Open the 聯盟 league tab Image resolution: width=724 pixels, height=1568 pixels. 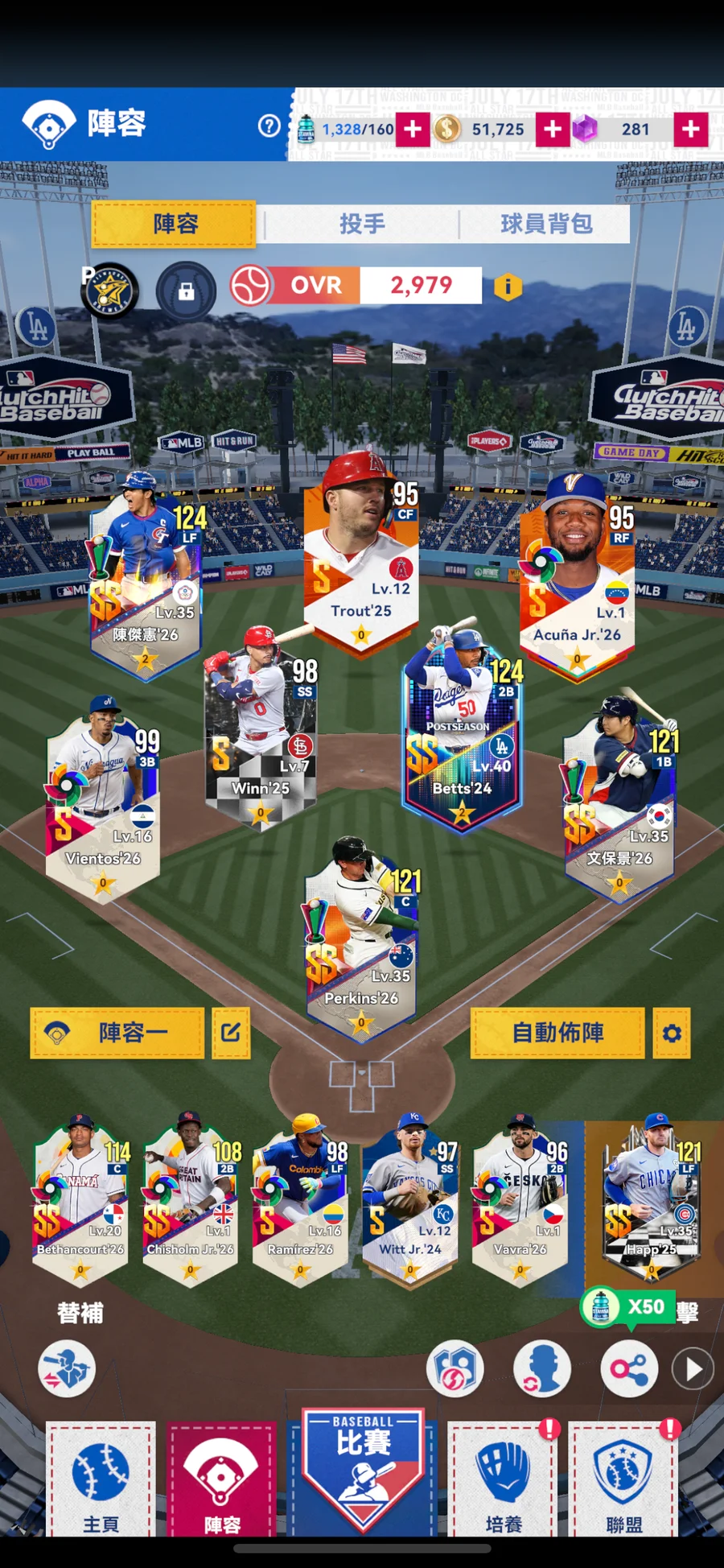tap(623, 1481)
